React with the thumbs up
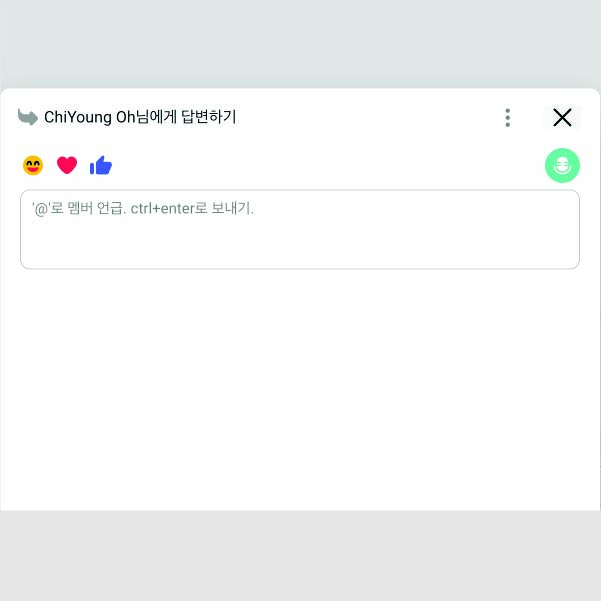Screen dimensions: 601x601 point(101,165)
